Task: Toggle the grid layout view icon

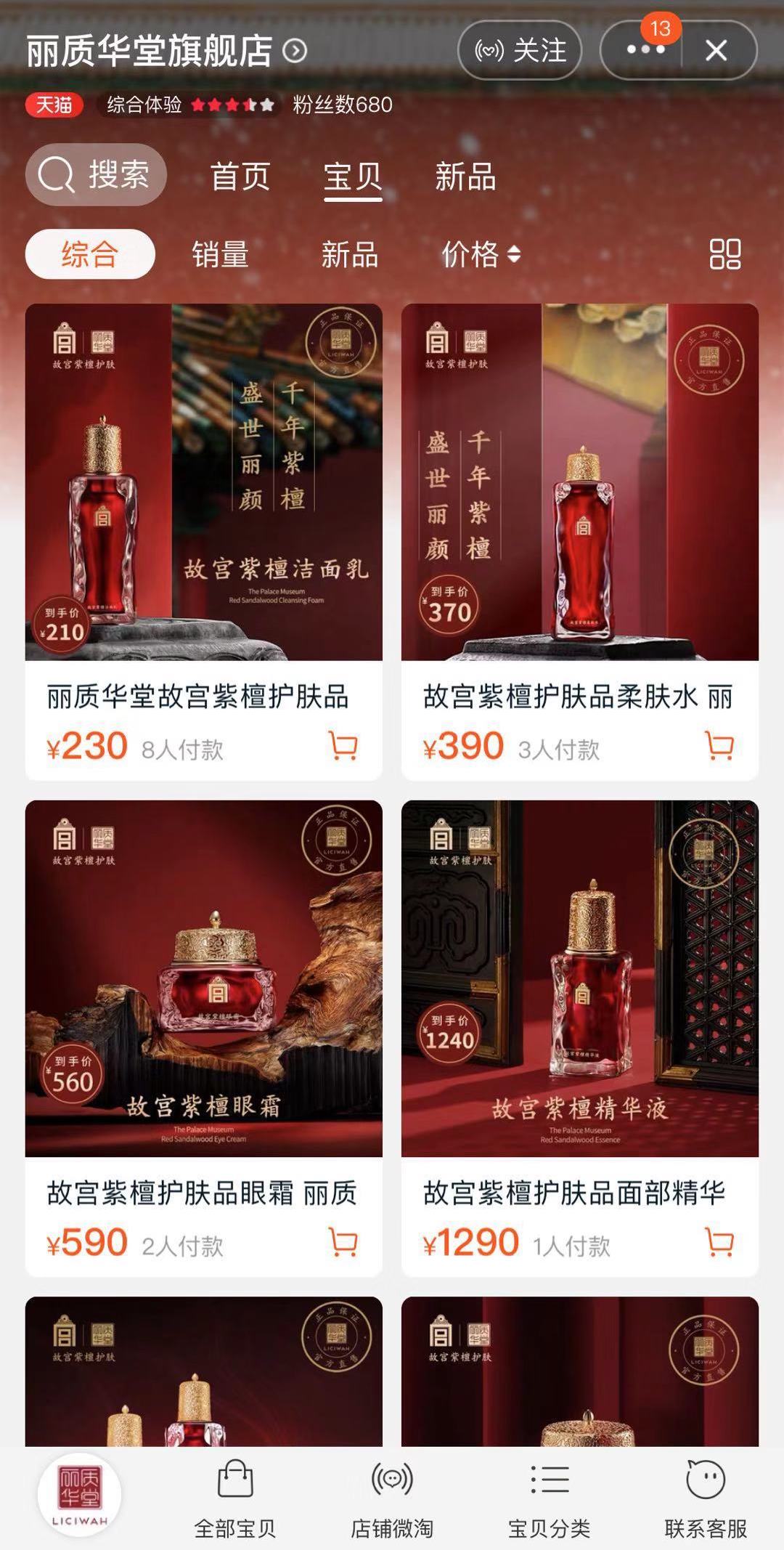Action: [724, 254]
